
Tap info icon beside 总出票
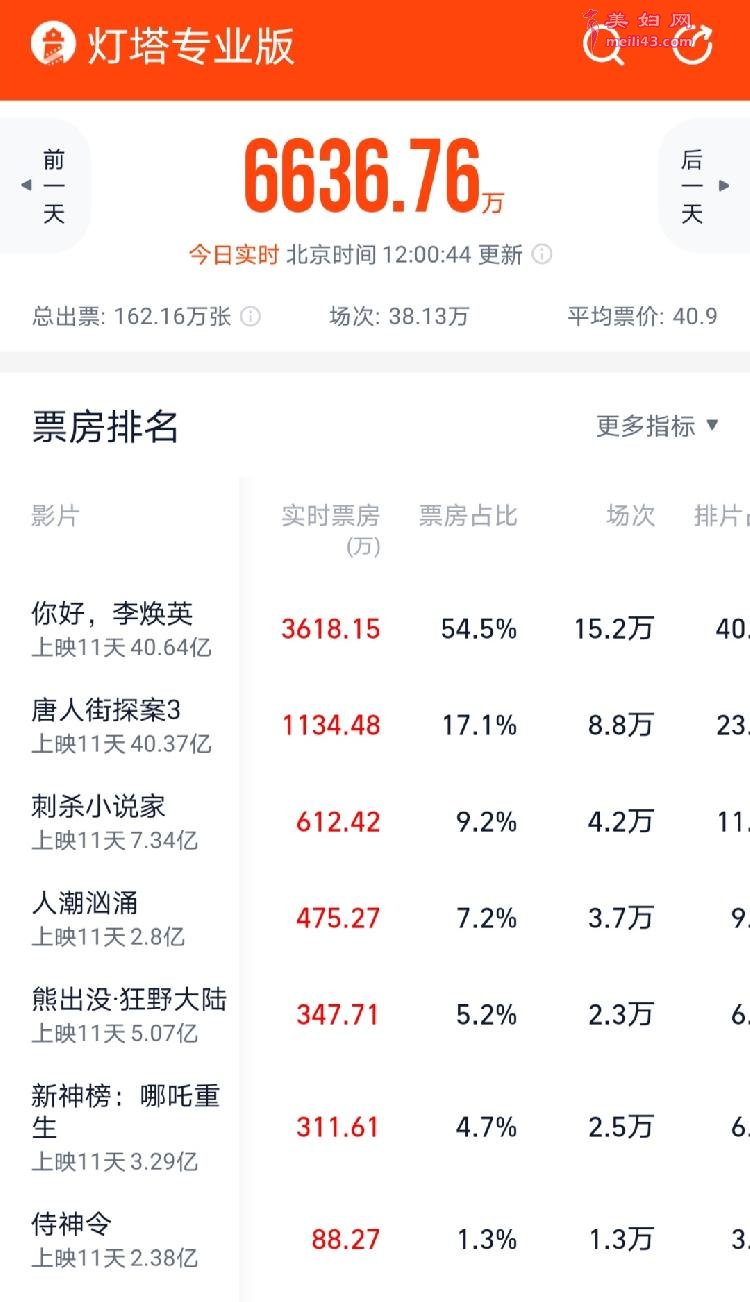tap(251, 317)
